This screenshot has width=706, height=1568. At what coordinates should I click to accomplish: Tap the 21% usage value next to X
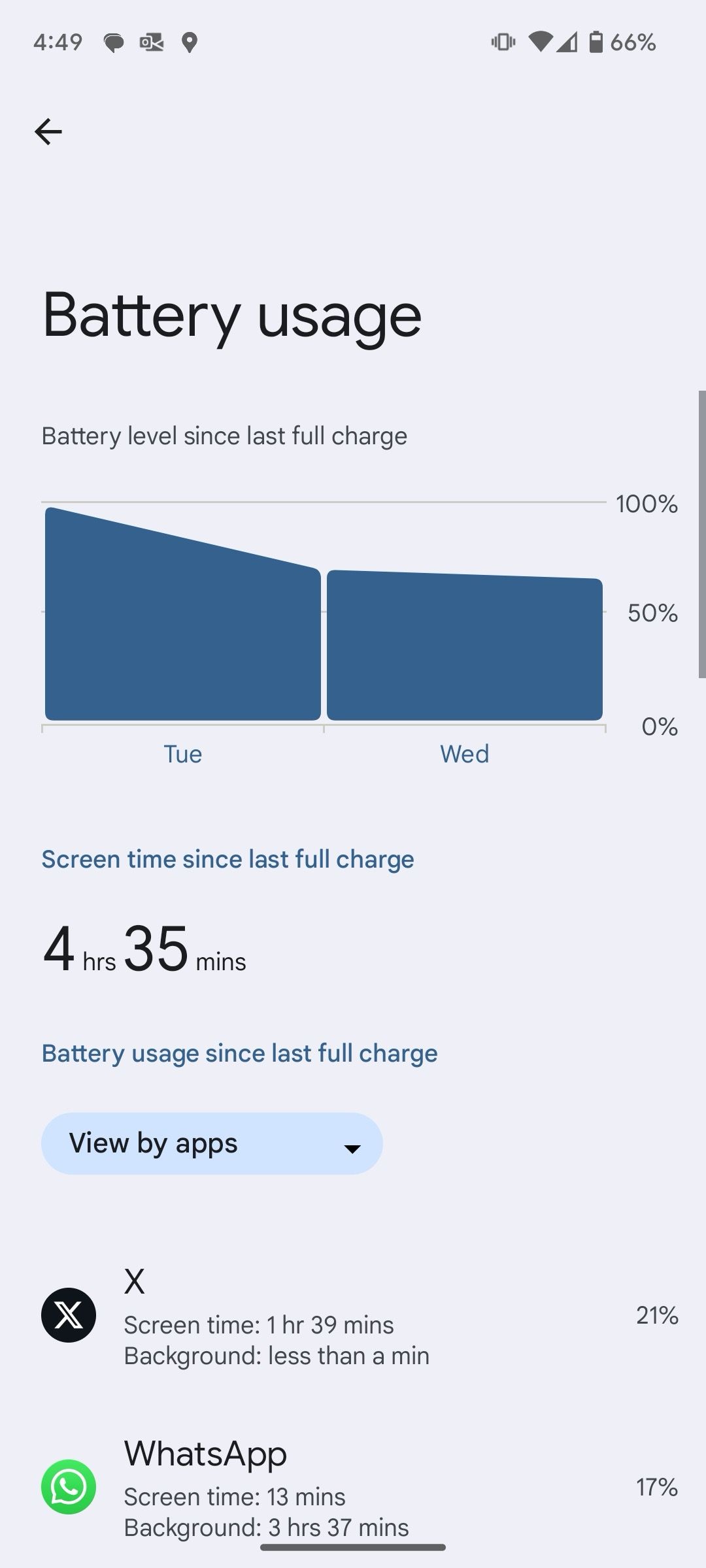point(657,1315)
